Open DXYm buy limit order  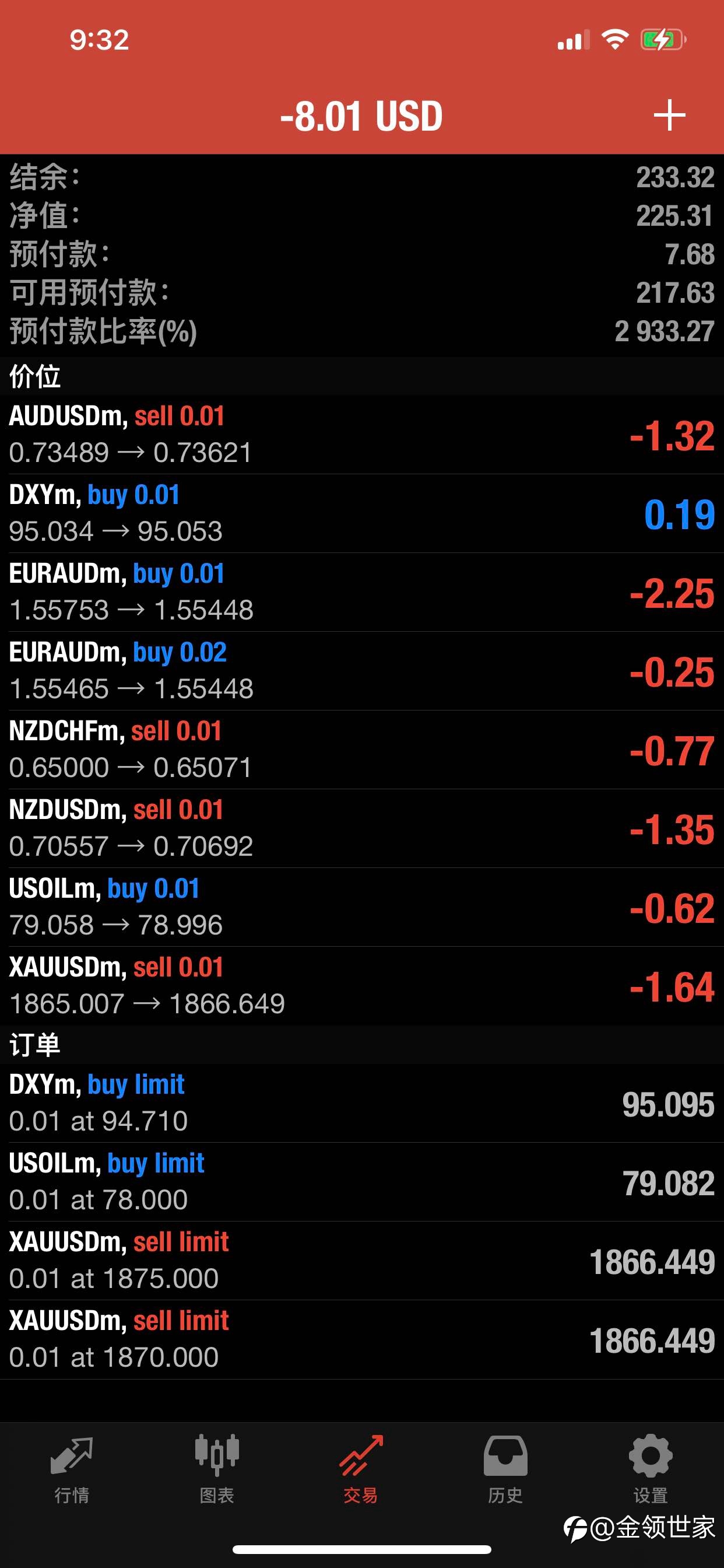tap(362, 1104)
